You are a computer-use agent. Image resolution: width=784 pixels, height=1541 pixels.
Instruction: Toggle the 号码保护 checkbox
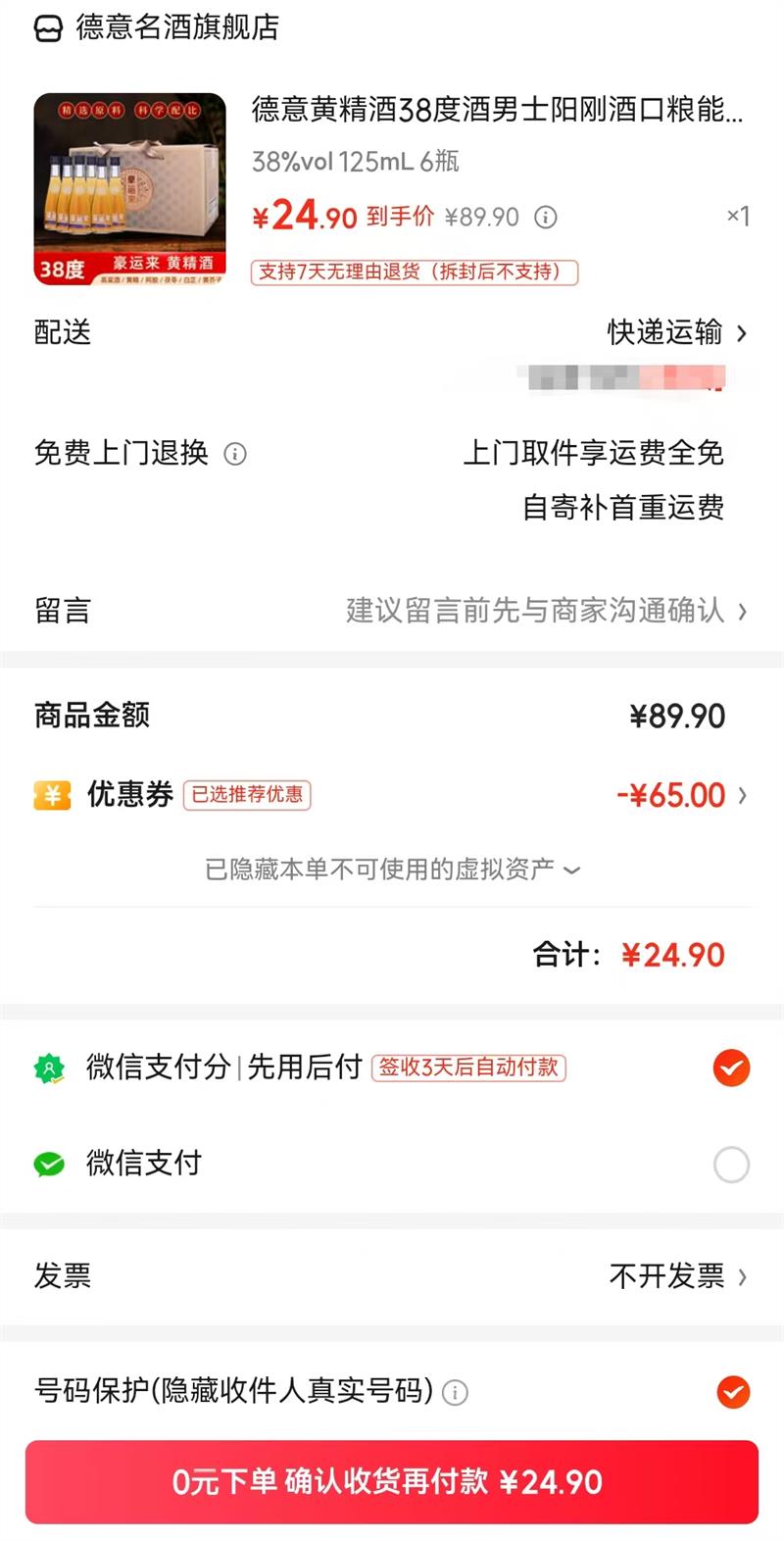point(732,1391)
